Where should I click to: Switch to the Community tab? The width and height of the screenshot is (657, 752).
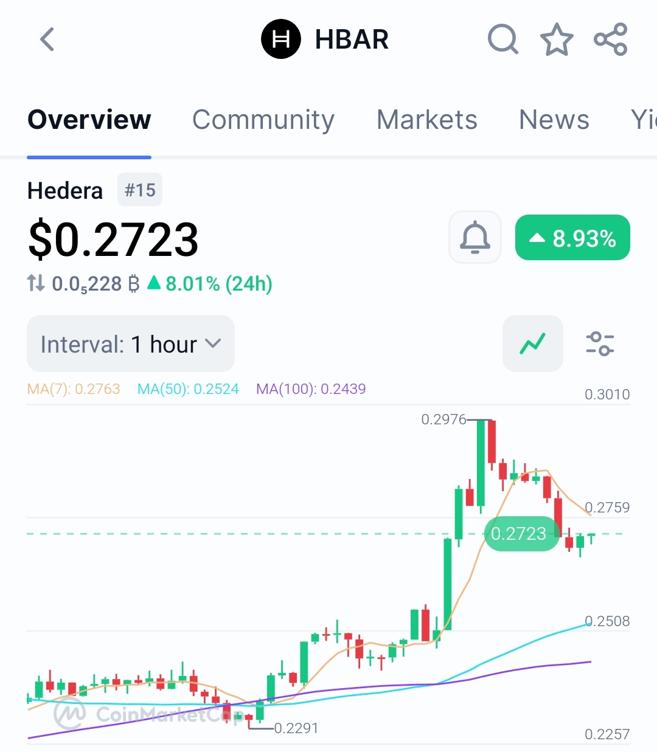pos(263,120)
